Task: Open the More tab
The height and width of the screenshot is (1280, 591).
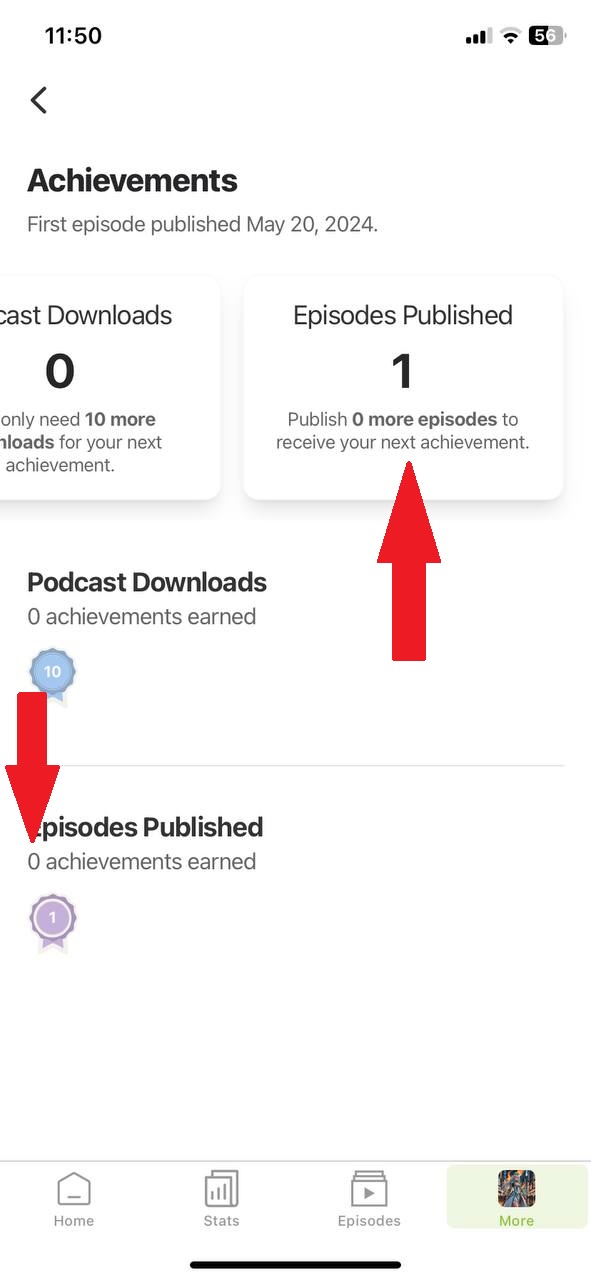Action: tap(517, 1198)
